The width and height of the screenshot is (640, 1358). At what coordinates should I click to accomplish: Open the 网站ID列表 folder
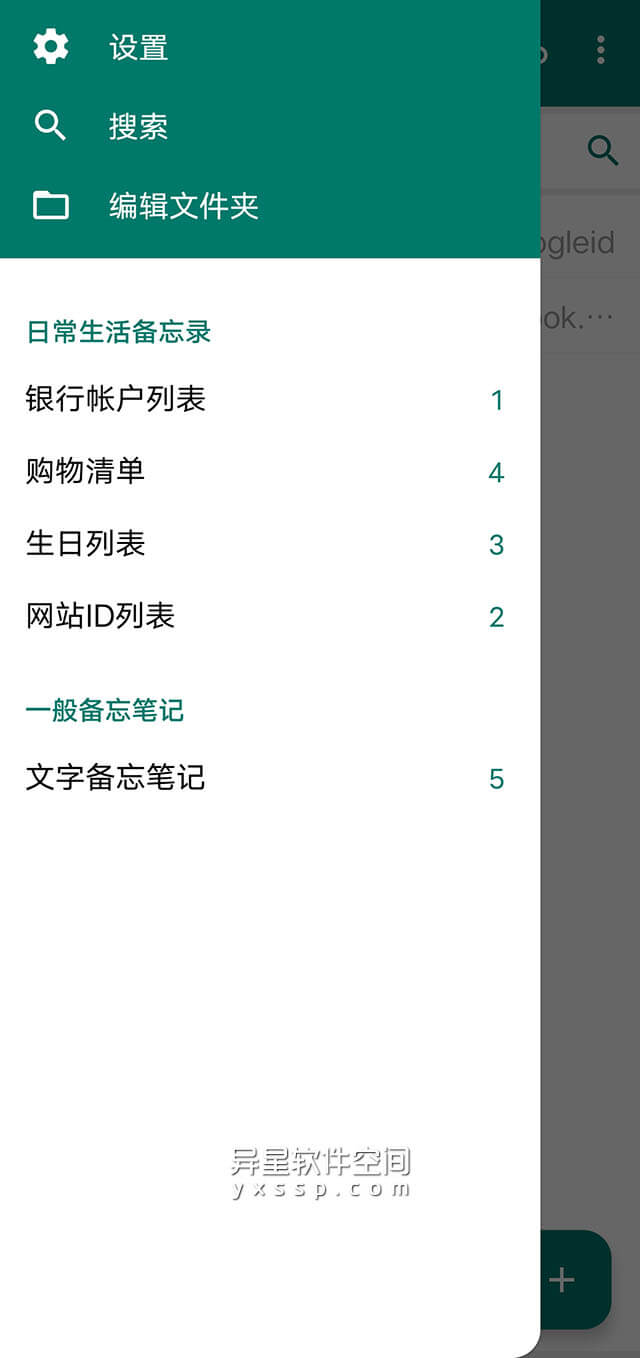pos(100,616)
